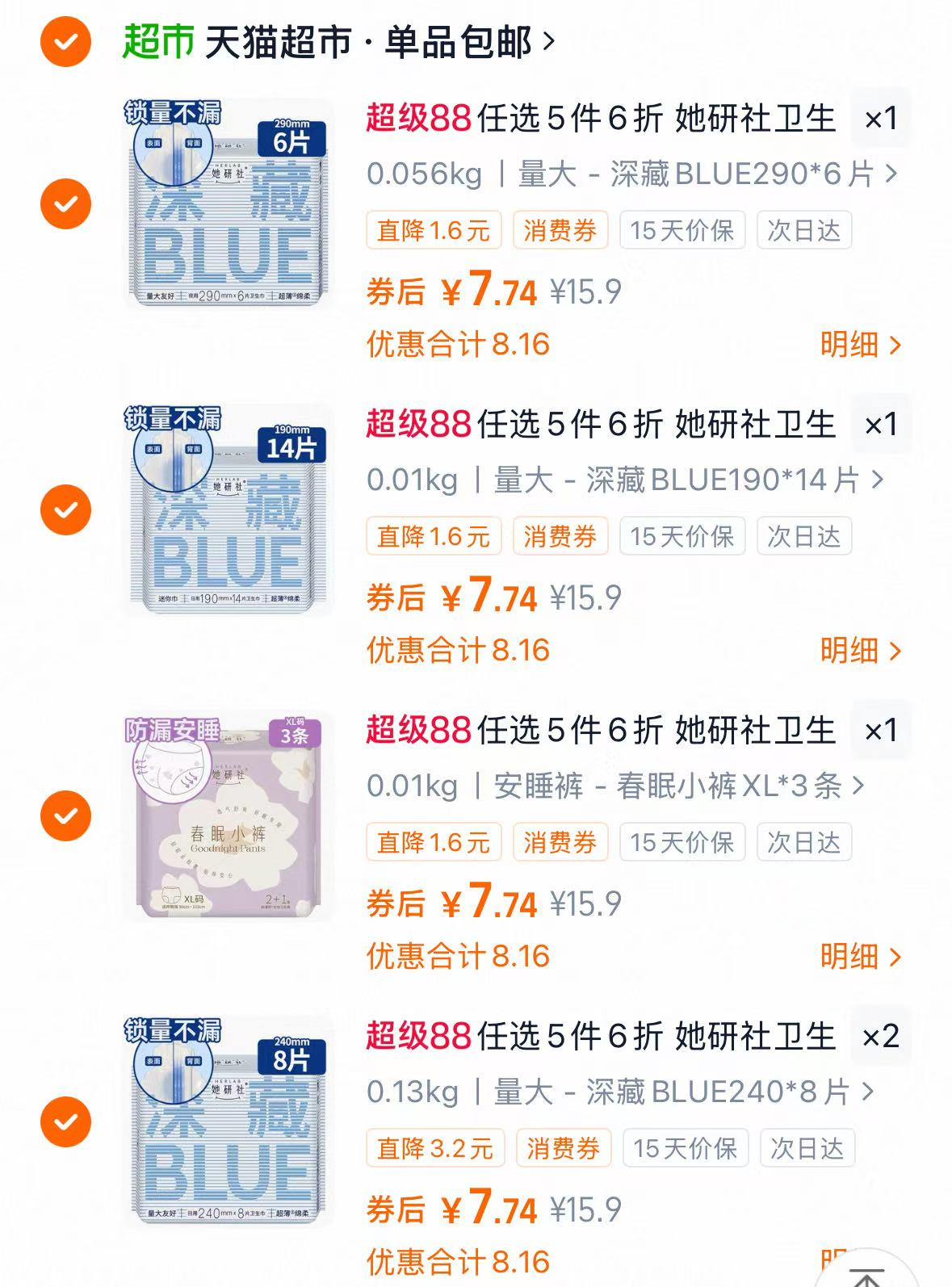Expand variant selector for 深藏BLUE240*8片
Viewport: 952px width, 1287px height.
pos(614,1093)
